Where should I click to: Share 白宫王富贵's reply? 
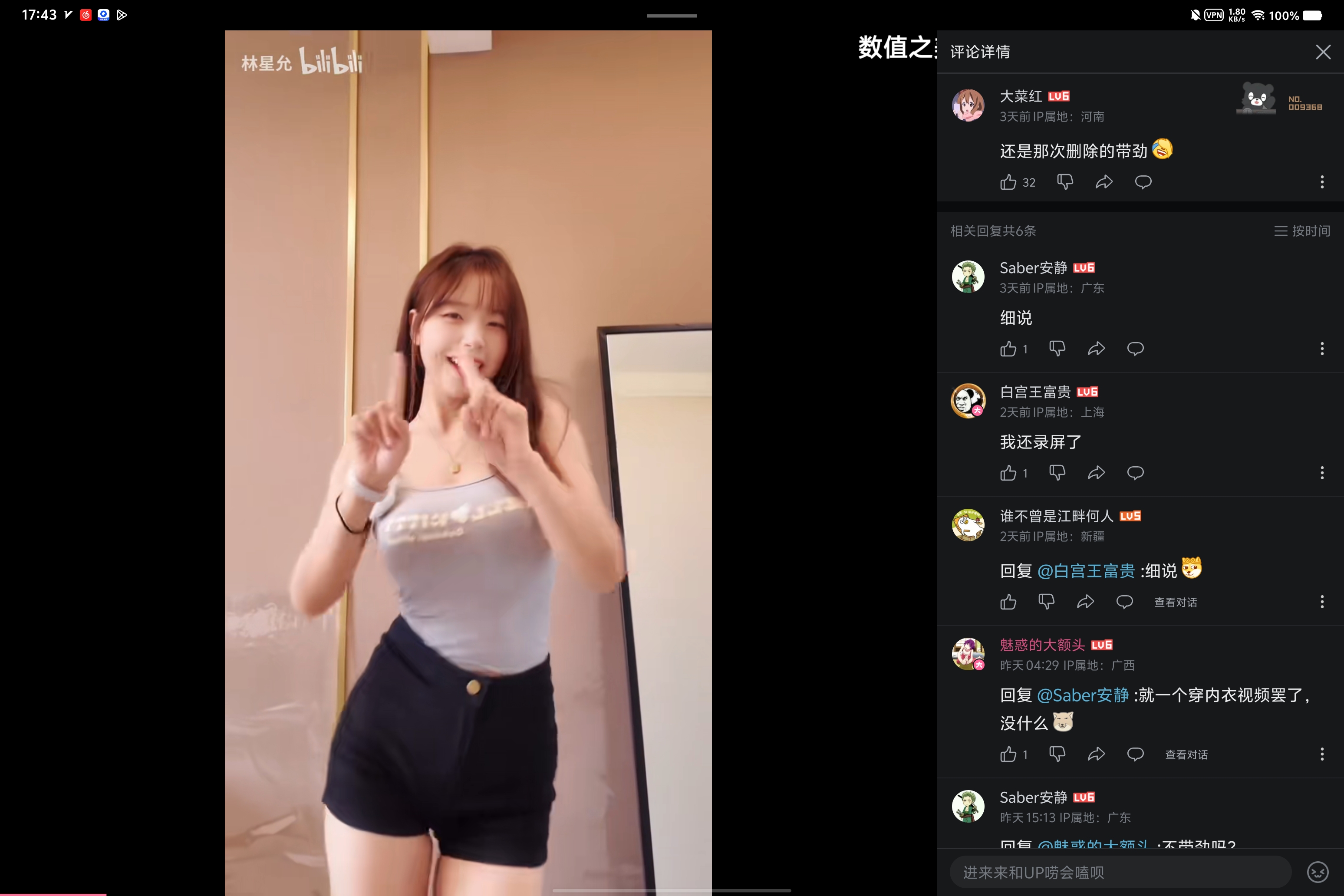pos(1096,473)
